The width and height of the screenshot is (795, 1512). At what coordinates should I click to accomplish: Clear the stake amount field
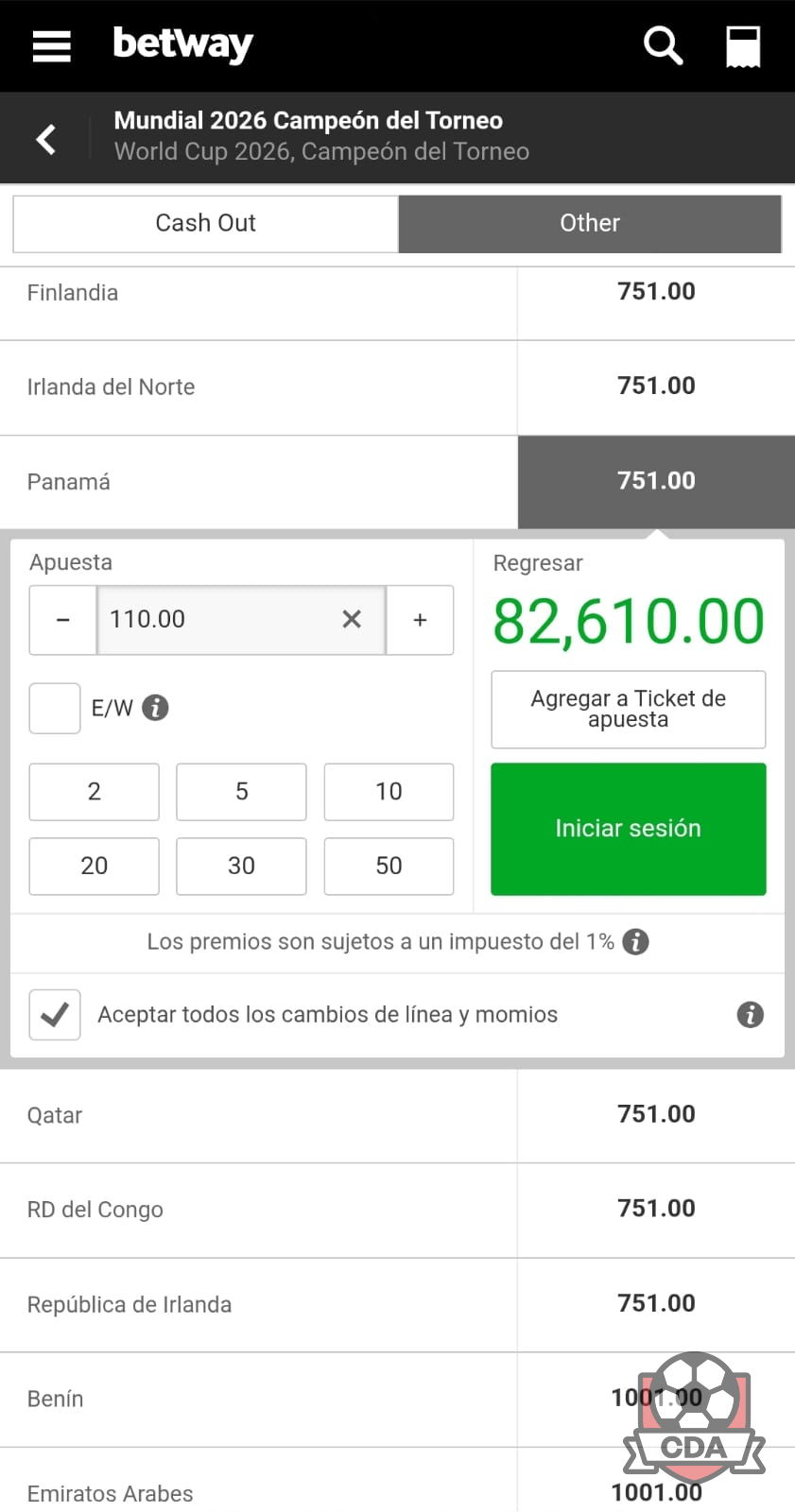[352, 619]
